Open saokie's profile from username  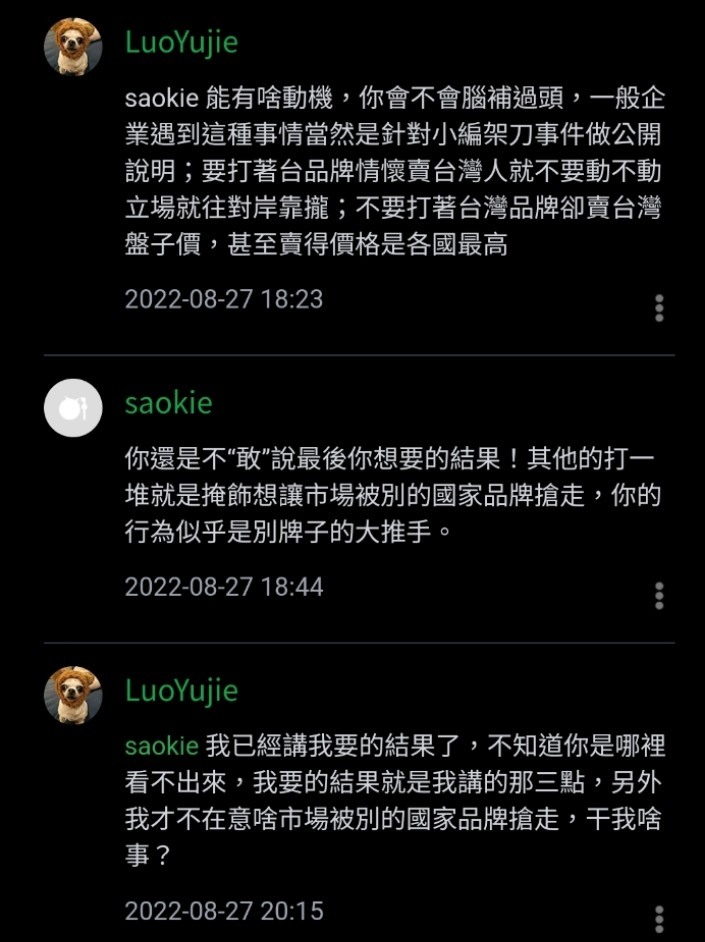click(168, 403)
